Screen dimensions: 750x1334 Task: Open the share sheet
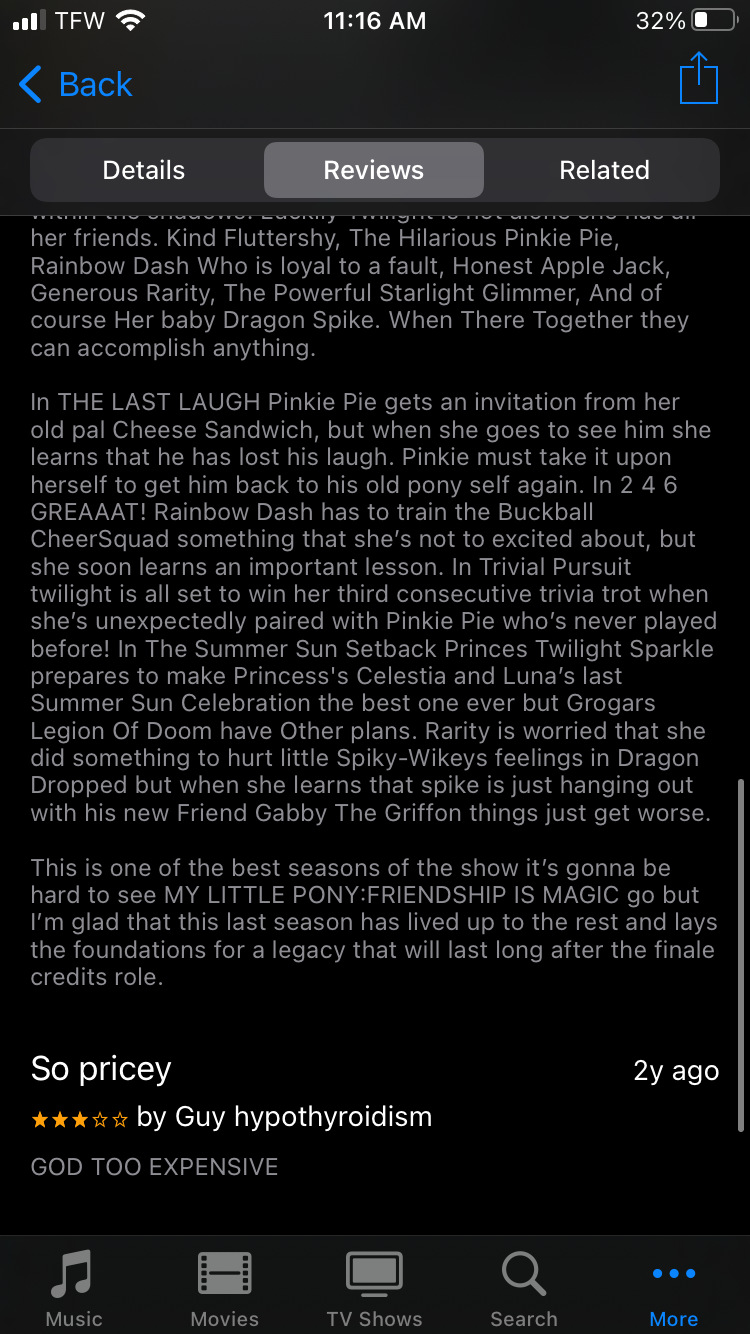698,79
